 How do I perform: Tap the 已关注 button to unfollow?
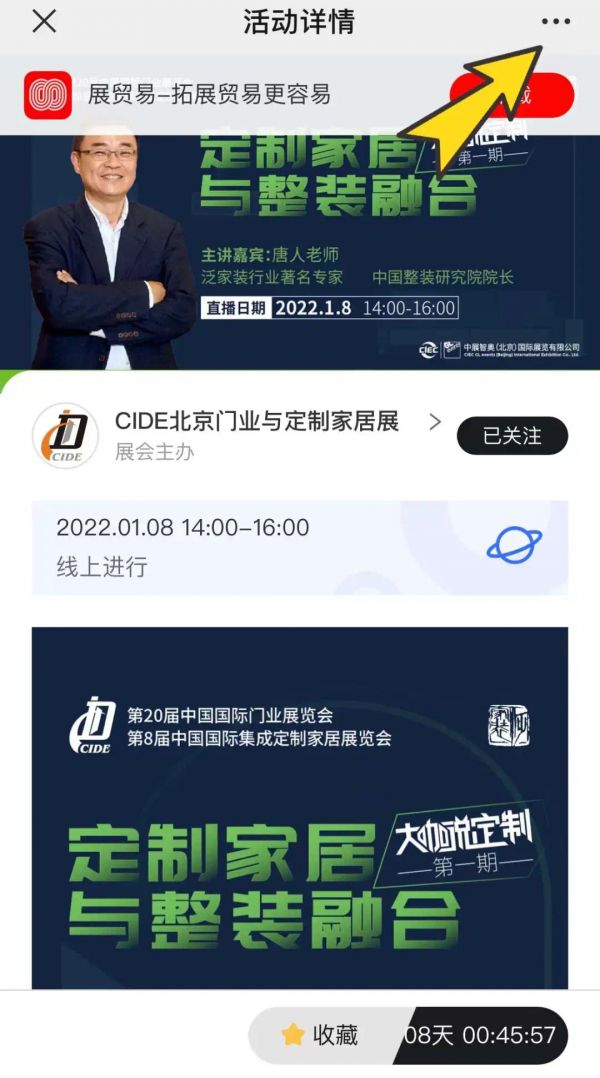point(512,436)
